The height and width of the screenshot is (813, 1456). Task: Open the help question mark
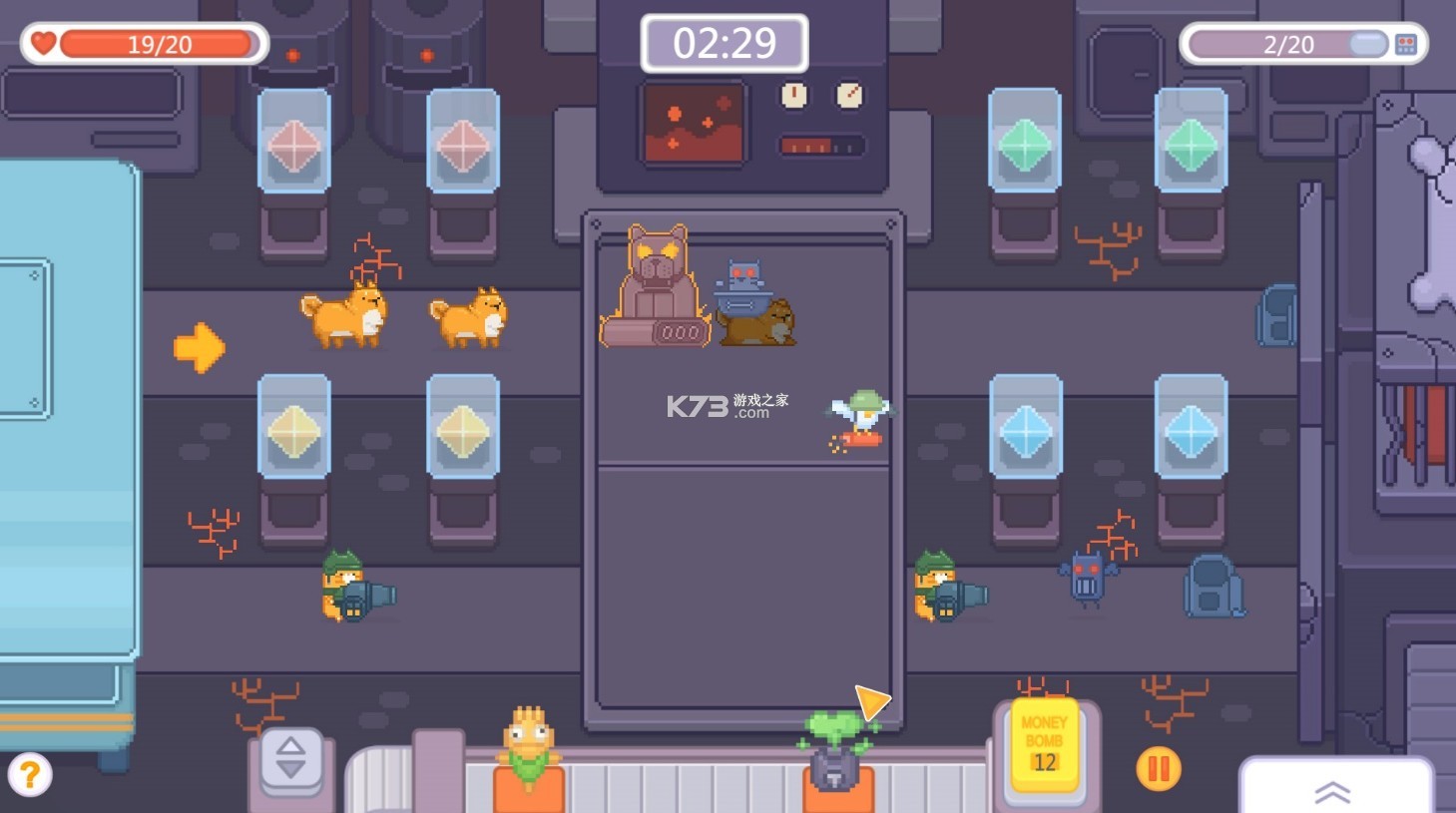(x=30, y=774)
